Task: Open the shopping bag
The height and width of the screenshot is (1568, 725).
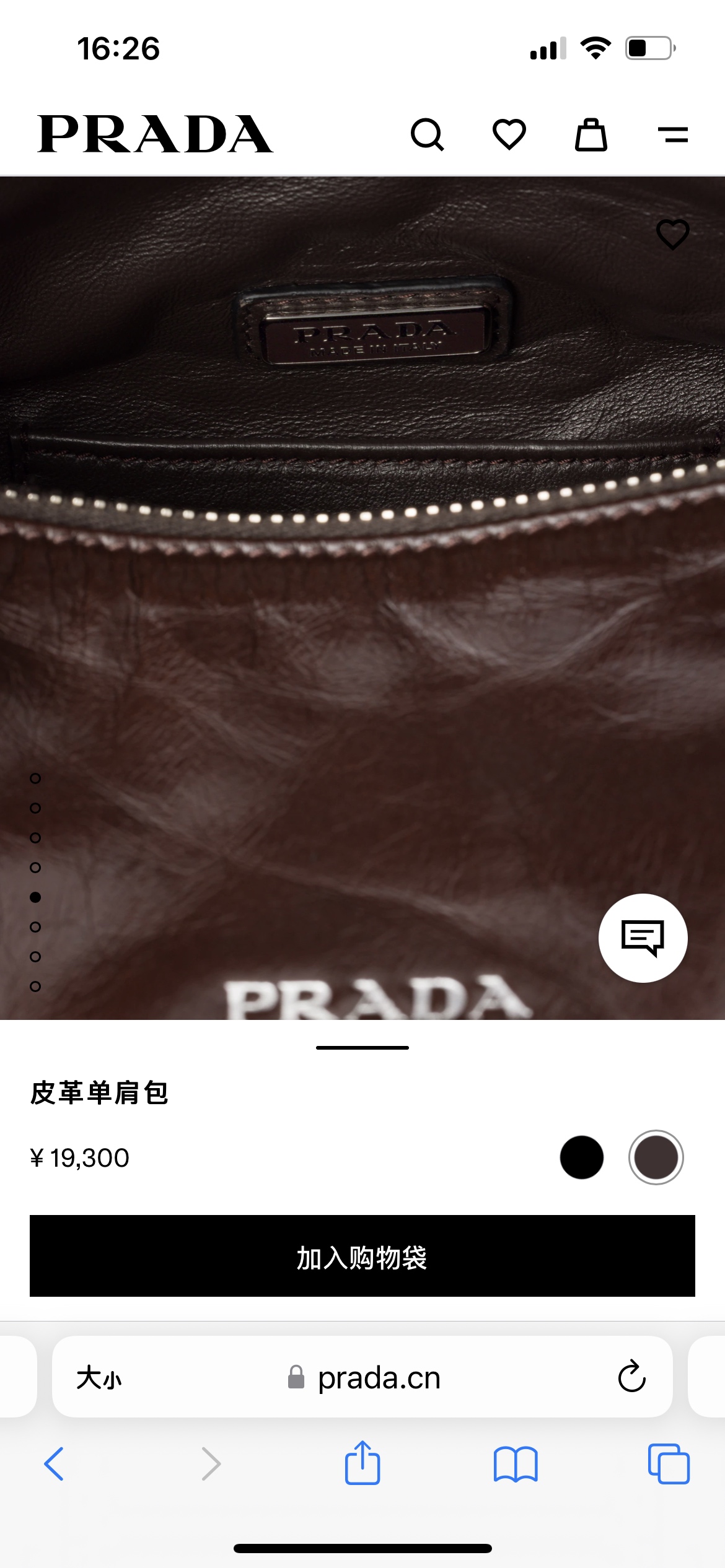Action: (x=591, y=134)
